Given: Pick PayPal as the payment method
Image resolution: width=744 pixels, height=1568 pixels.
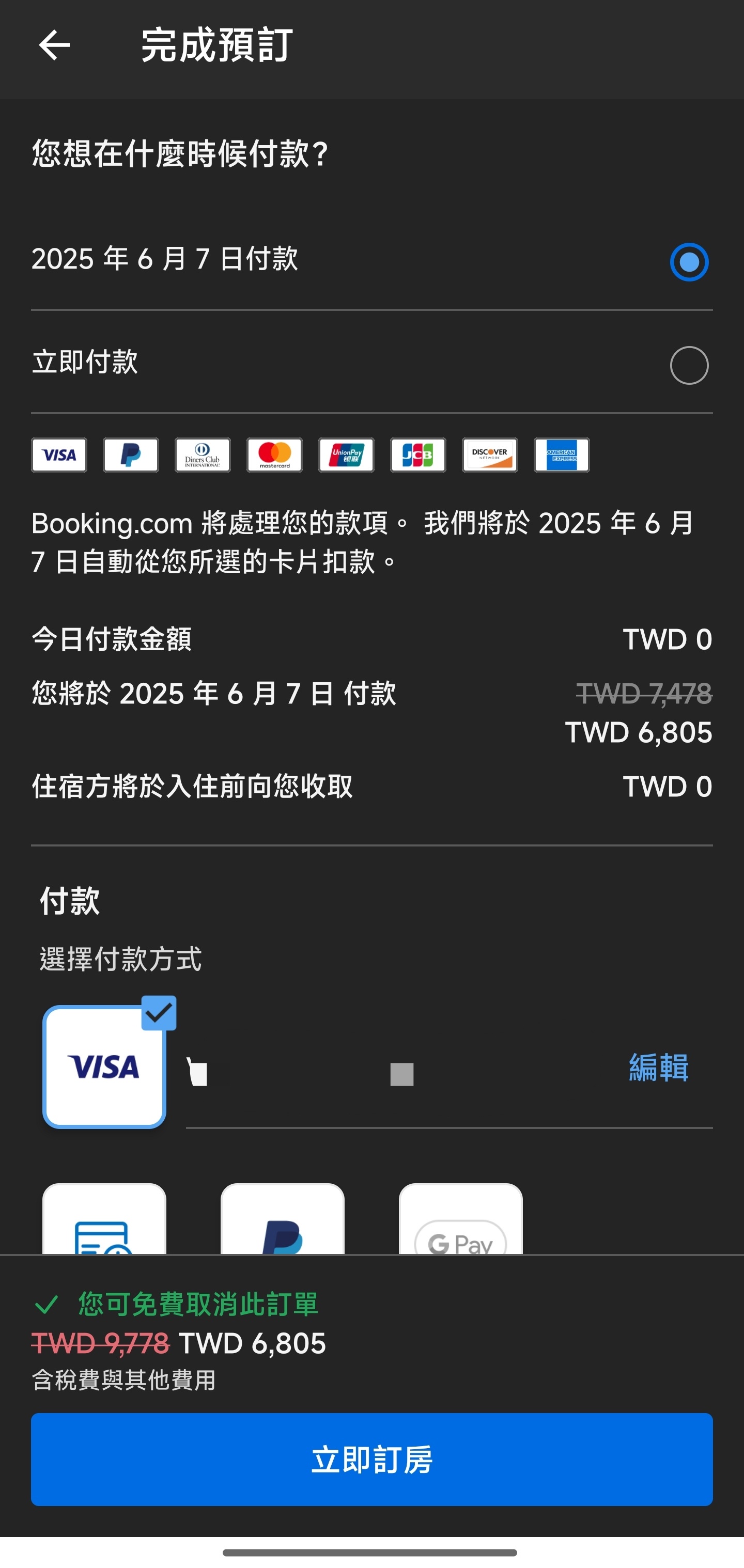Looking at the screenshot, I should (x=283, y=1219).
